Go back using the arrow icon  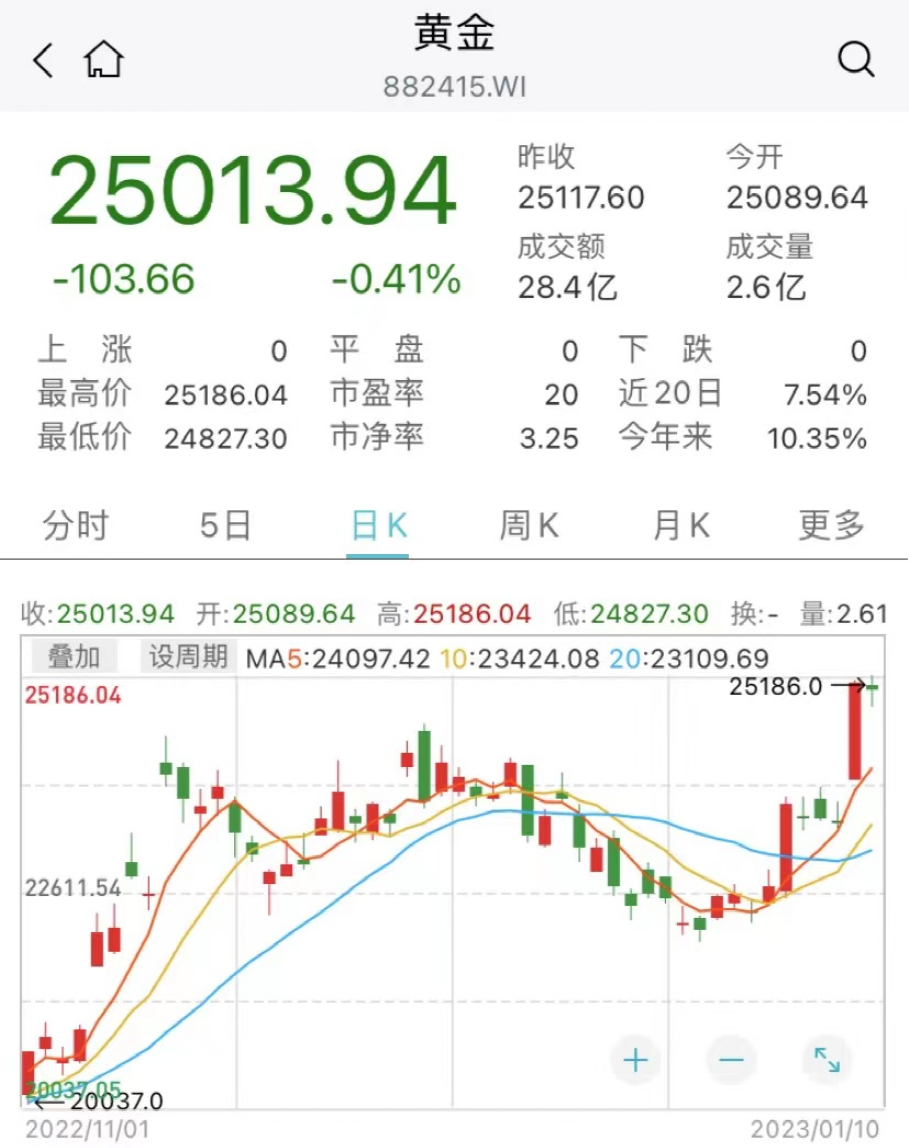click(x=42, y=61)
